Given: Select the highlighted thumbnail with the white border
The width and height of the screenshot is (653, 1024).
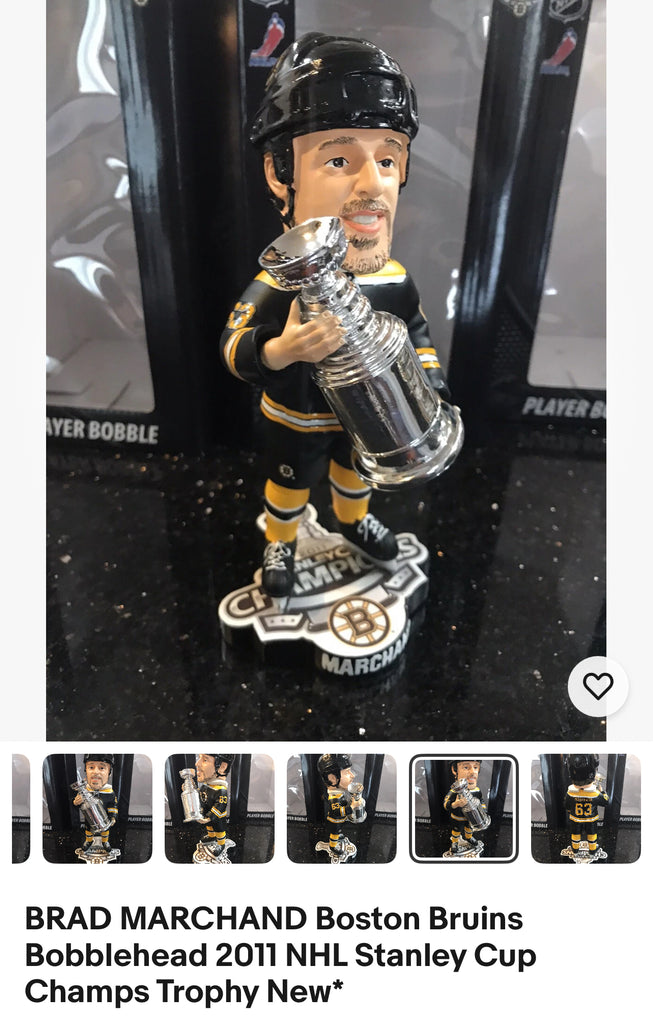Looking at the screenshot, I should pos(464,808).
